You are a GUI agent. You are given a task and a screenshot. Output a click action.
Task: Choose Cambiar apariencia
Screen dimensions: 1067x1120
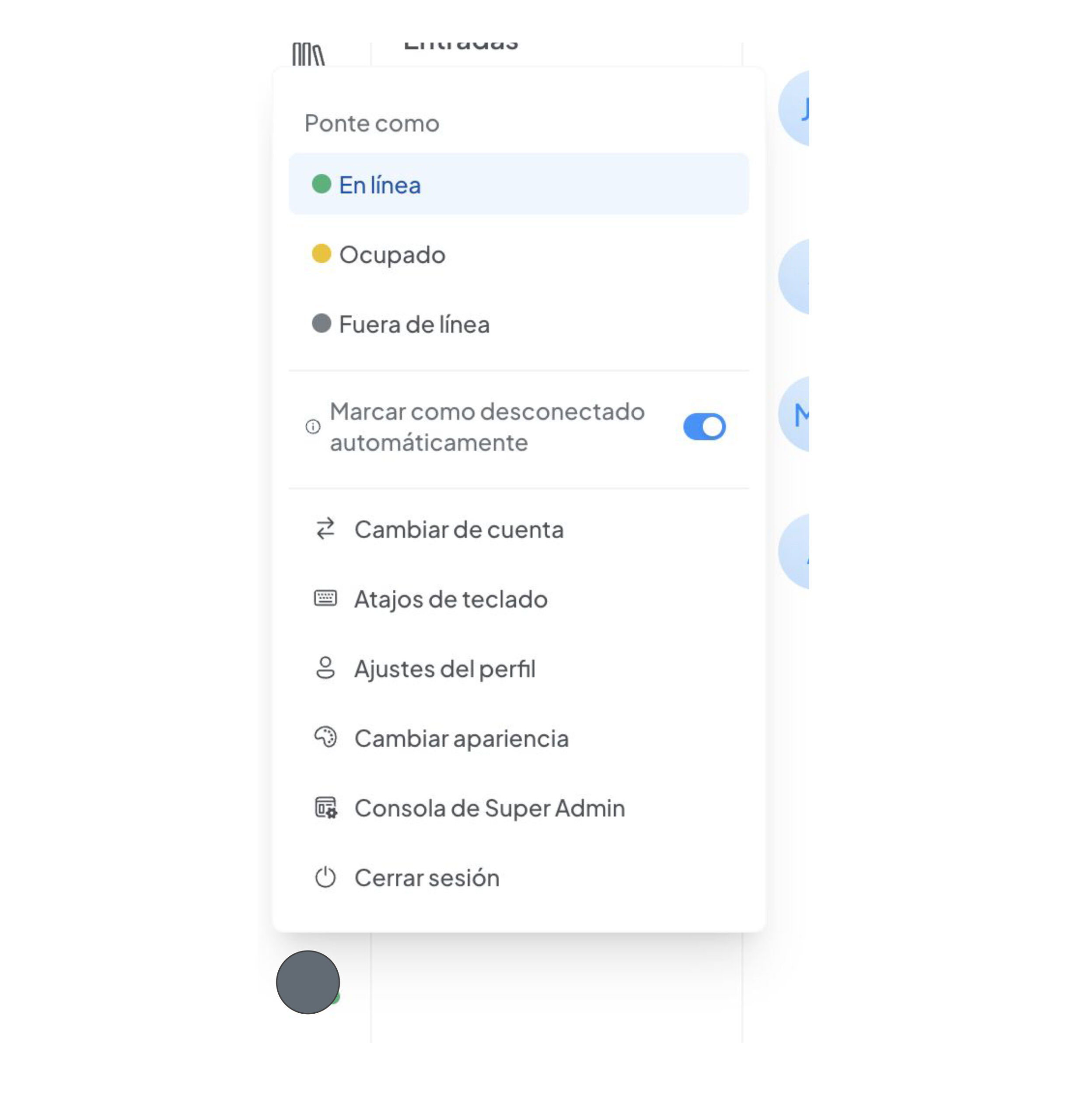click(461, 738)
